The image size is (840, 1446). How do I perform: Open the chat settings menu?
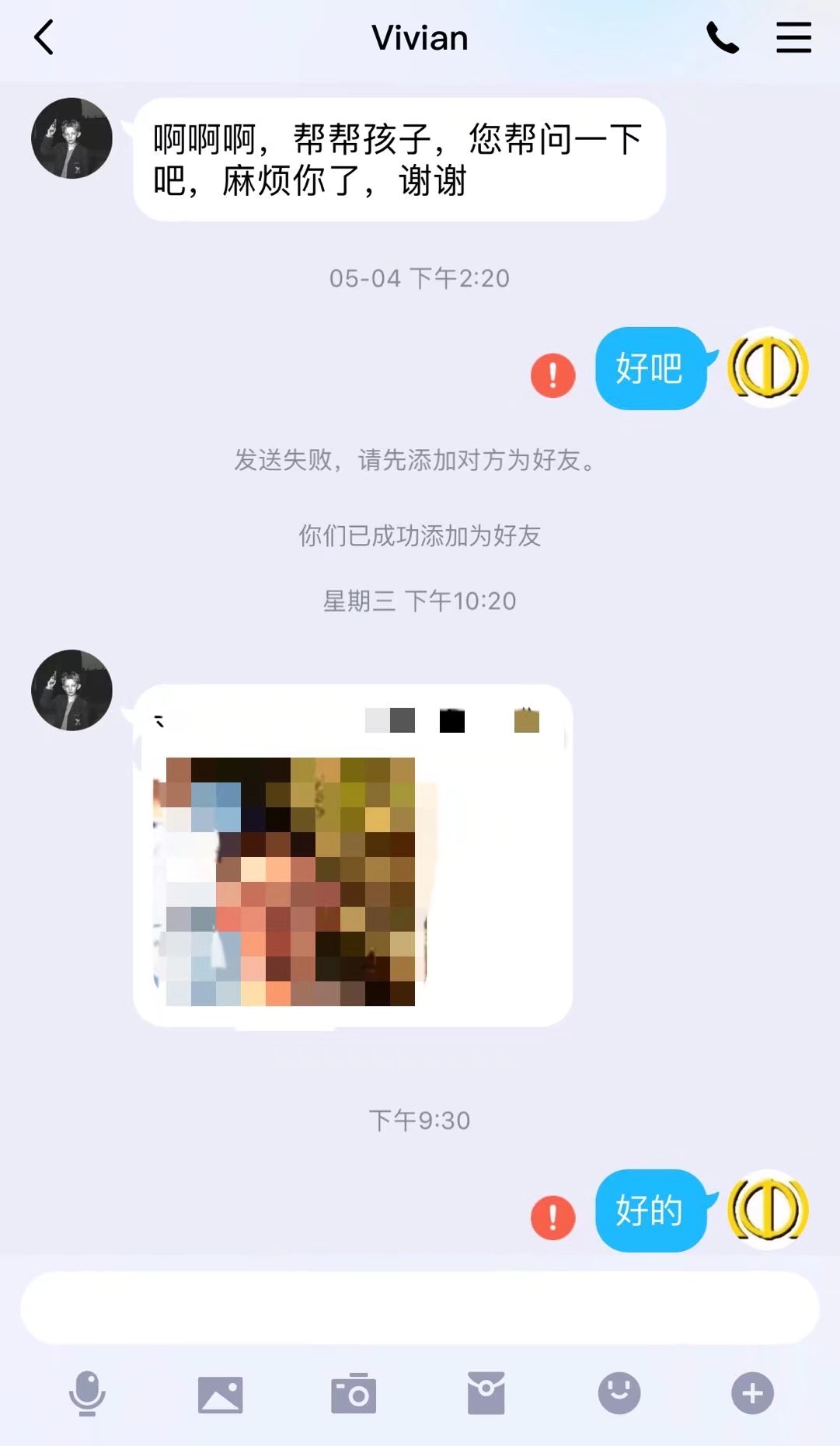coord(793,37)
